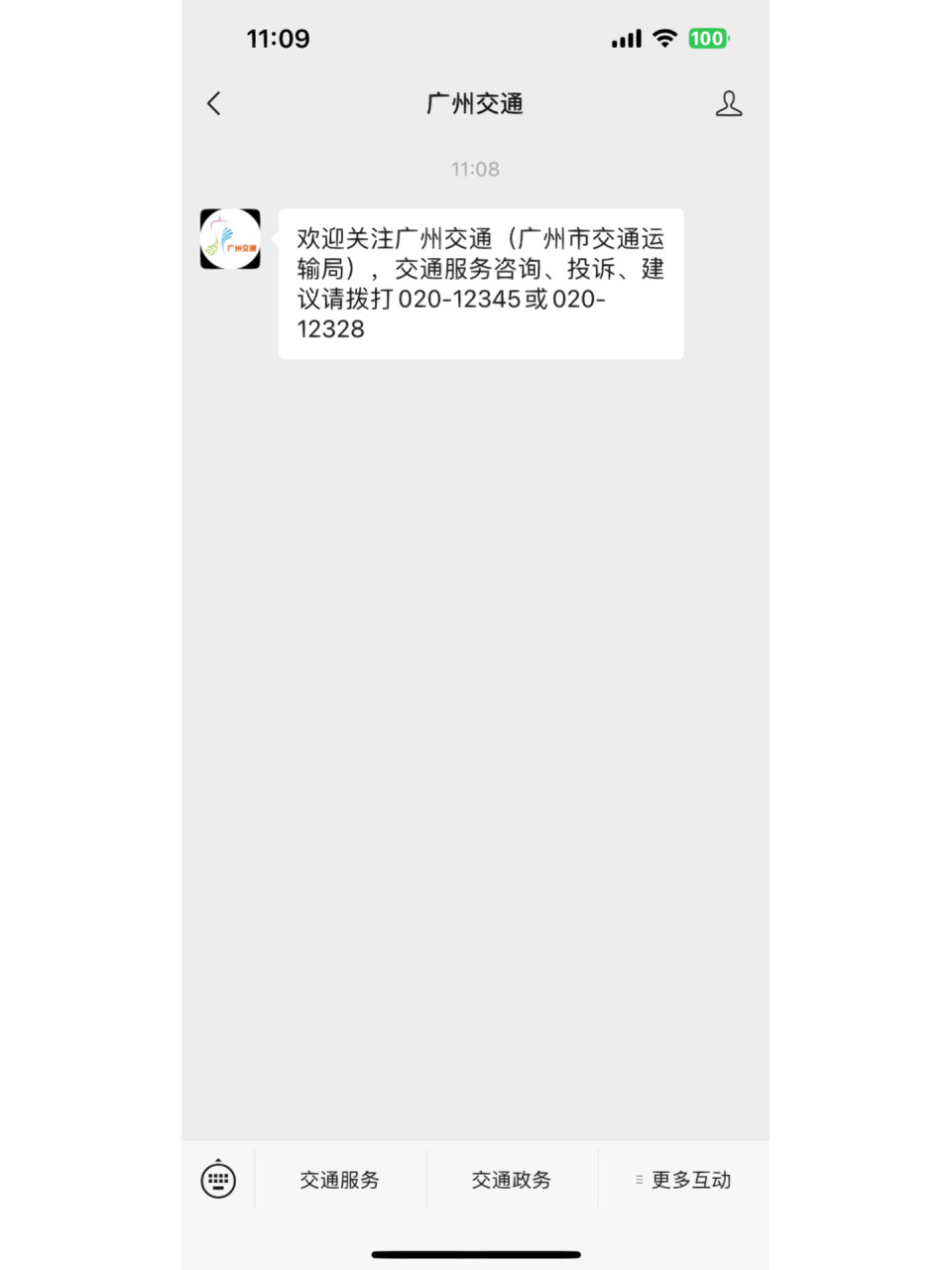Tap the small list icon beside 更多互动
952x1270 pixels.
click(638, 1179)
